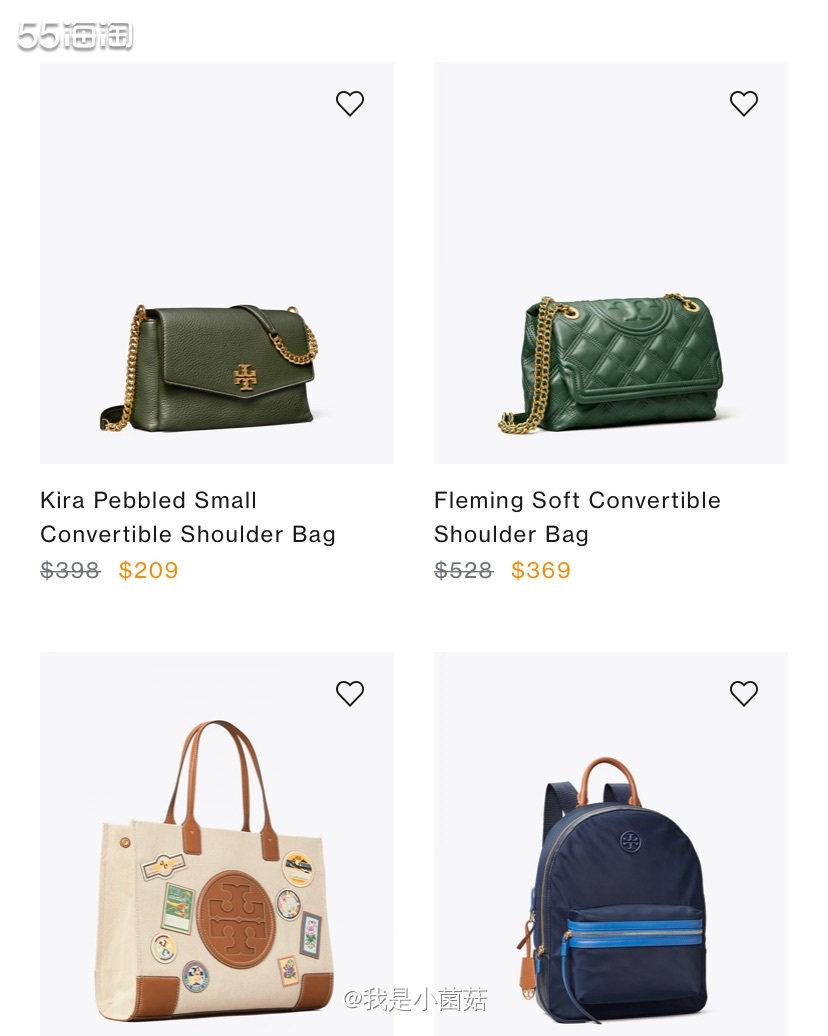This screenshot has height=1036, width=828.
Task: View the navy nylon backpack product
Action: tap(610, 880)
